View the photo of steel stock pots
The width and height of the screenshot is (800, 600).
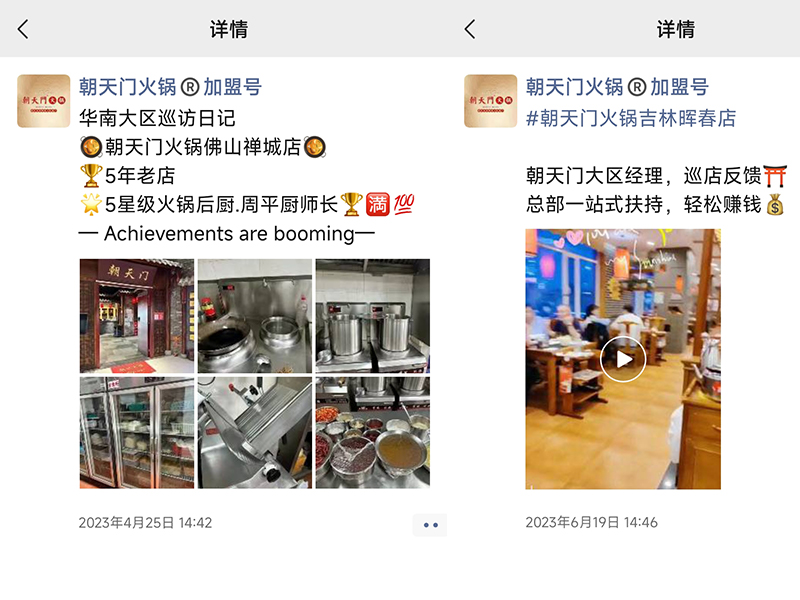[373, 315]
